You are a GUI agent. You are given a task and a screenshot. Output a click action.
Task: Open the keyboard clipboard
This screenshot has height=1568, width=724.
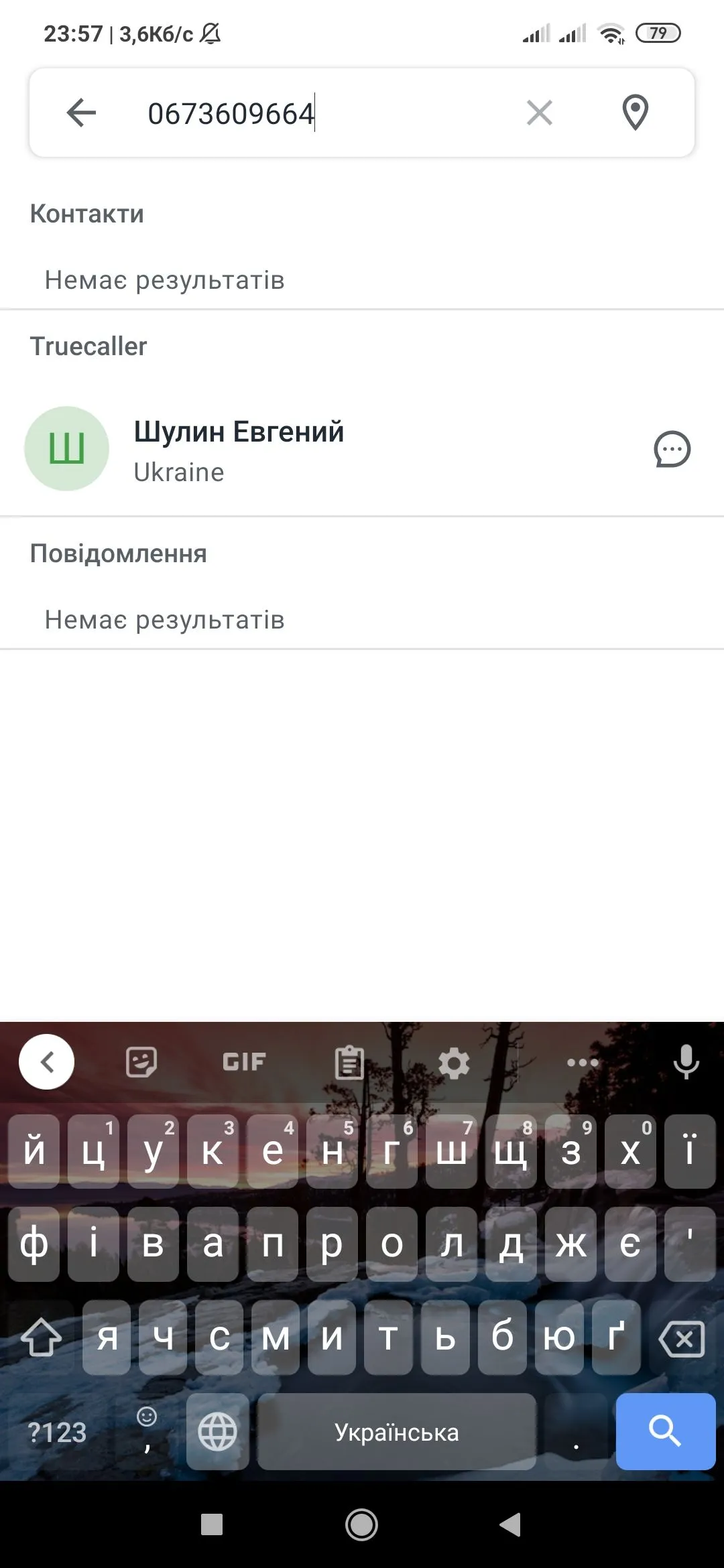[349, 1063]
